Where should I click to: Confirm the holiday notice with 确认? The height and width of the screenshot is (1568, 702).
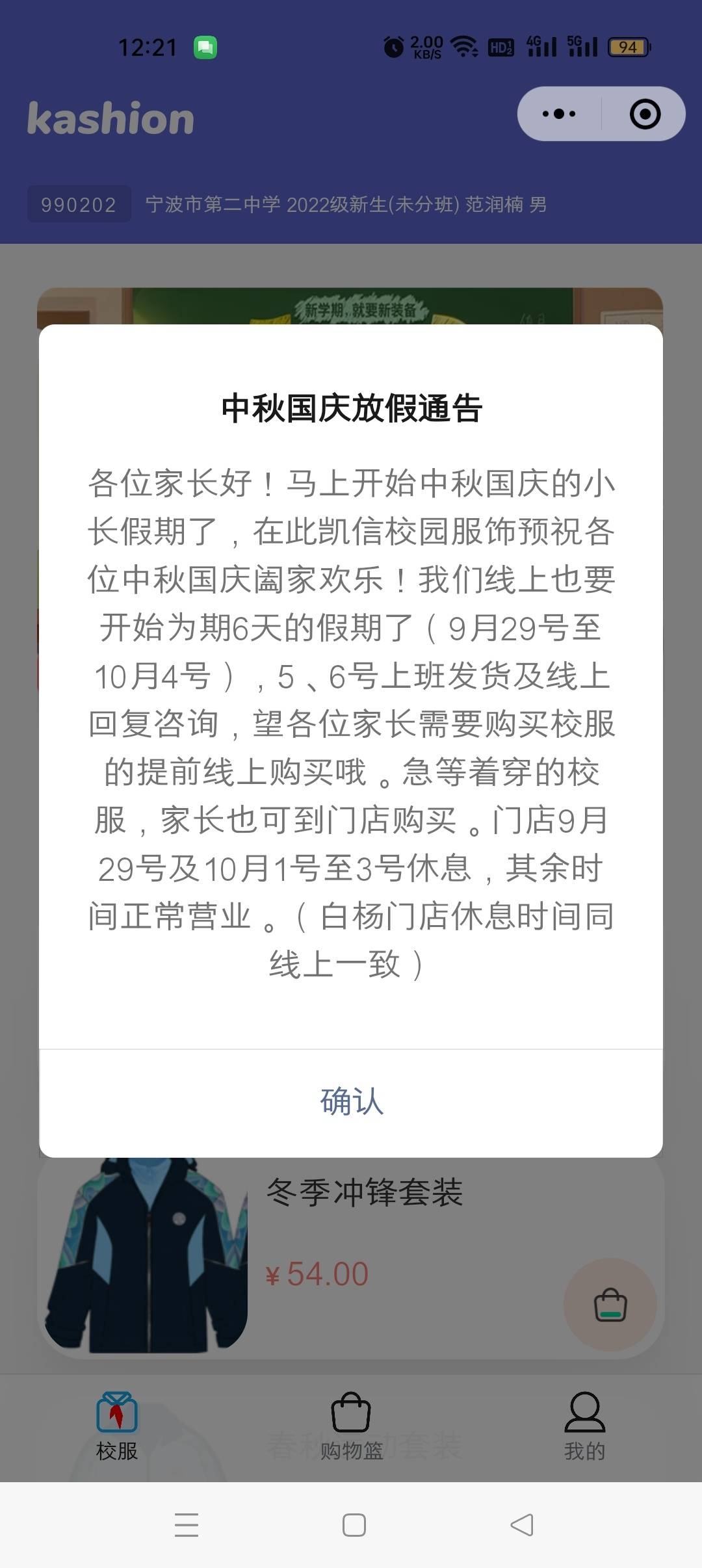pos(351,1102)
